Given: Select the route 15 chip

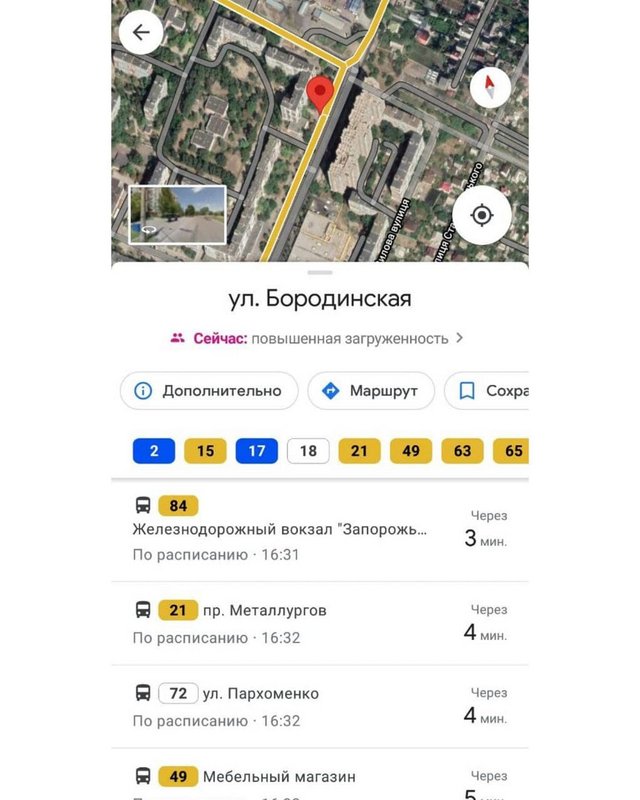Looking at the screenshot, I should [x=205, y=451].
